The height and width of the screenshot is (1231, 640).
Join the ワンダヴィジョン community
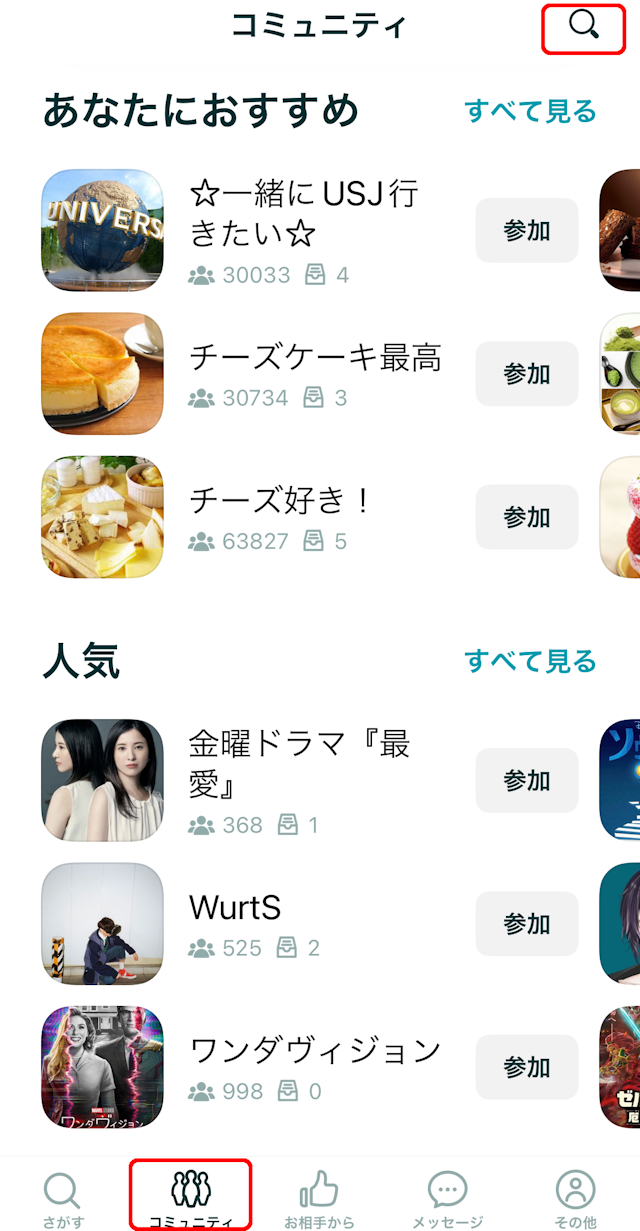[527, 1067]
